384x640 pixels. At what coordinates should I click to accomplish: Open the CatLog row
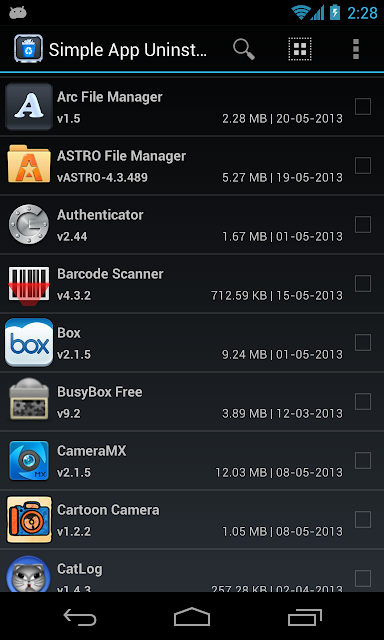192,571
